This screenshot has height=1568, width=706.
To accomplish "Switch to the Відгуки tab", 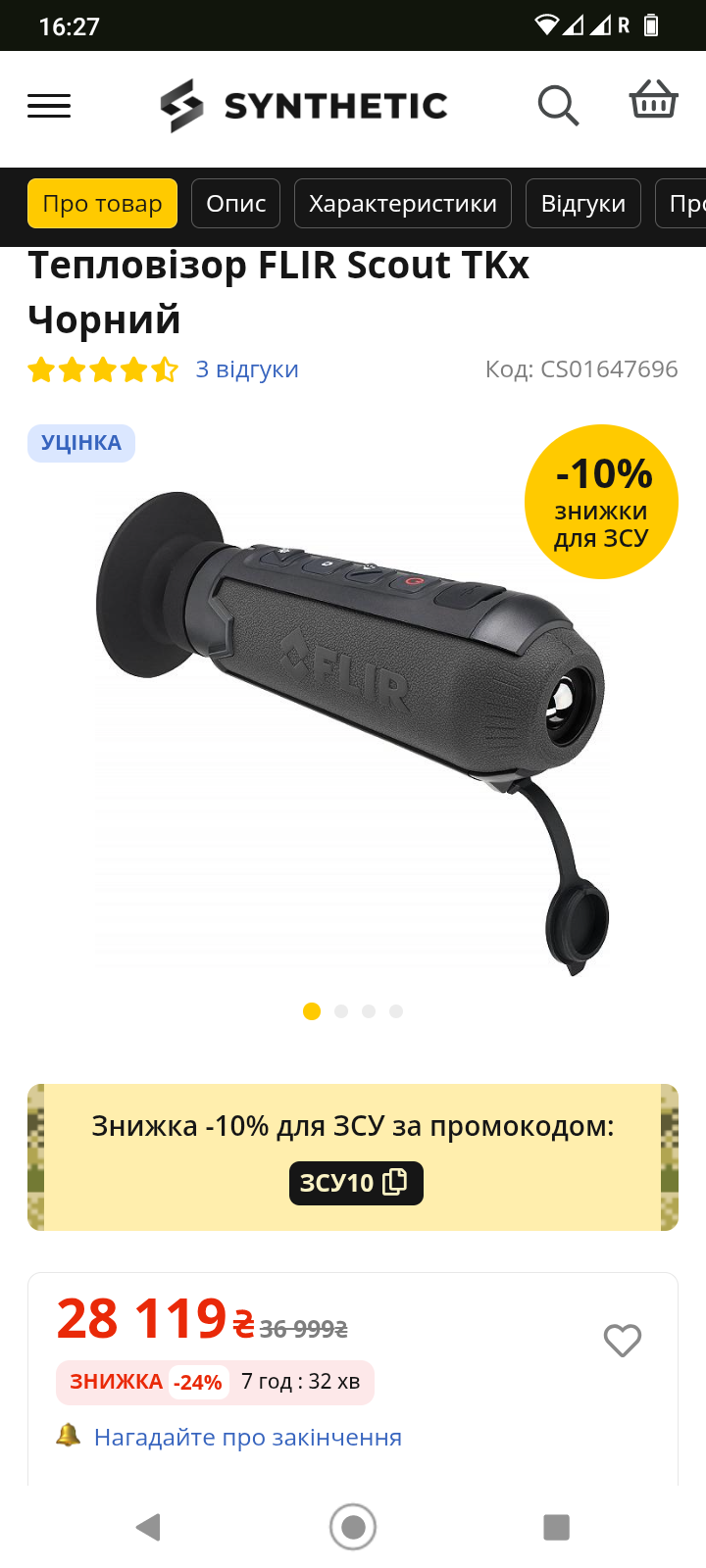I will pyautogui.click(x=583, y=203).
